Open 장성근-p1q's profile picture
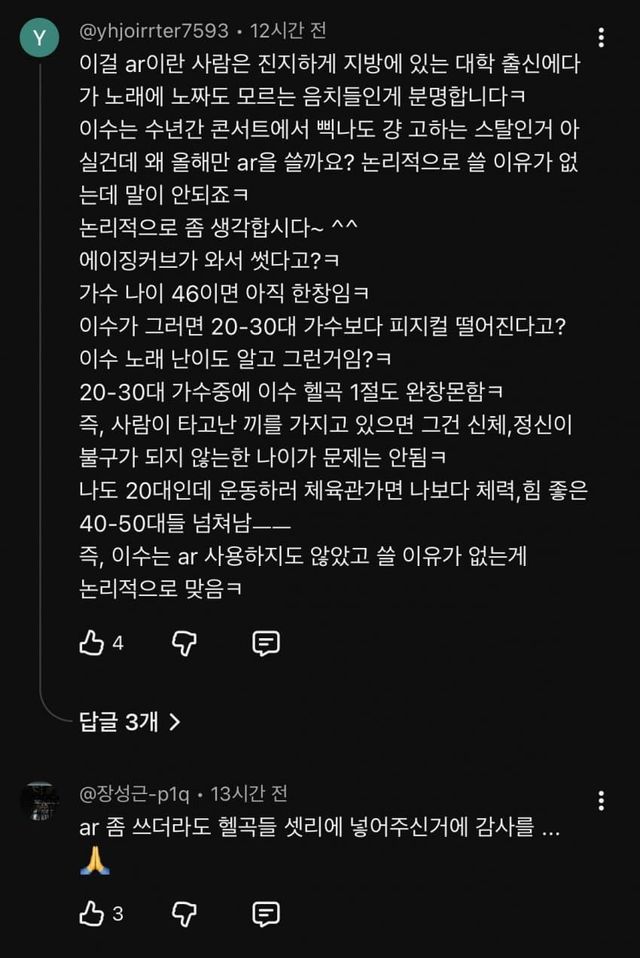 pos(39,801)
